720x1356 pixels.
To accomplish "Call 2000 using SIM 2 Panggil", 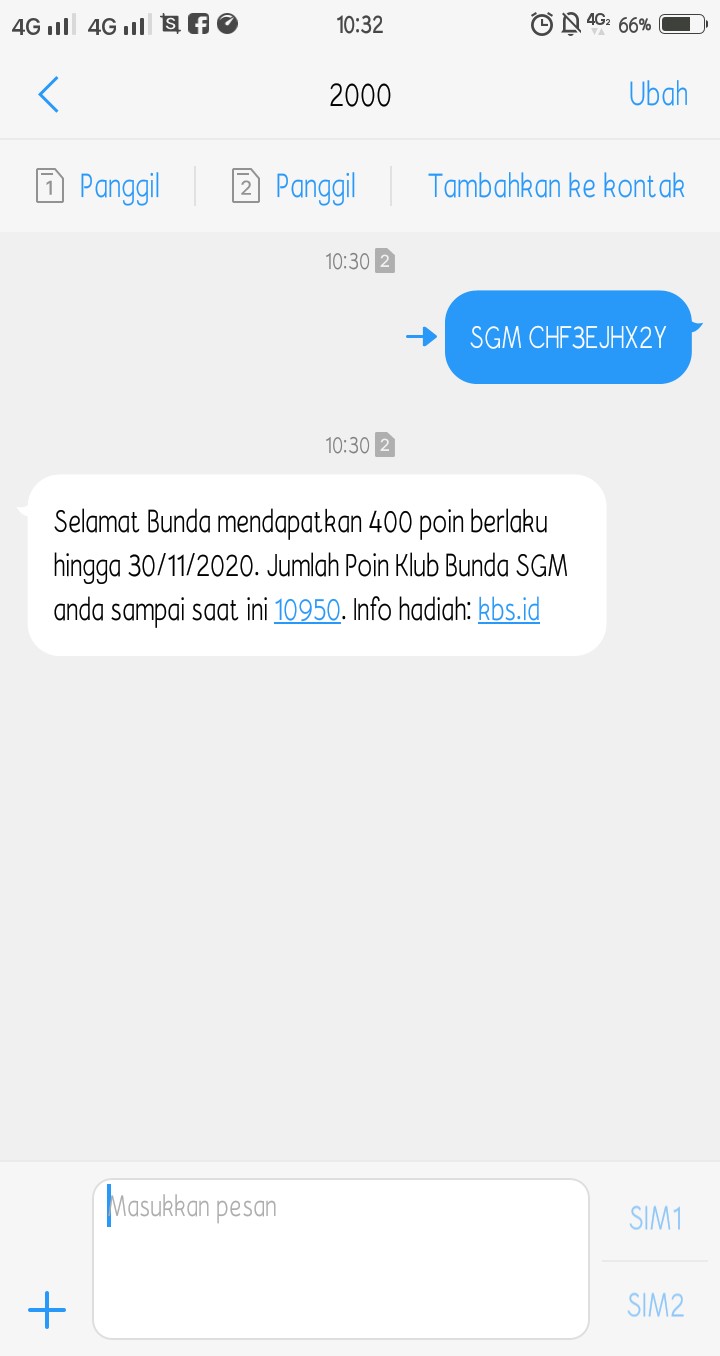I will (294, 186).
